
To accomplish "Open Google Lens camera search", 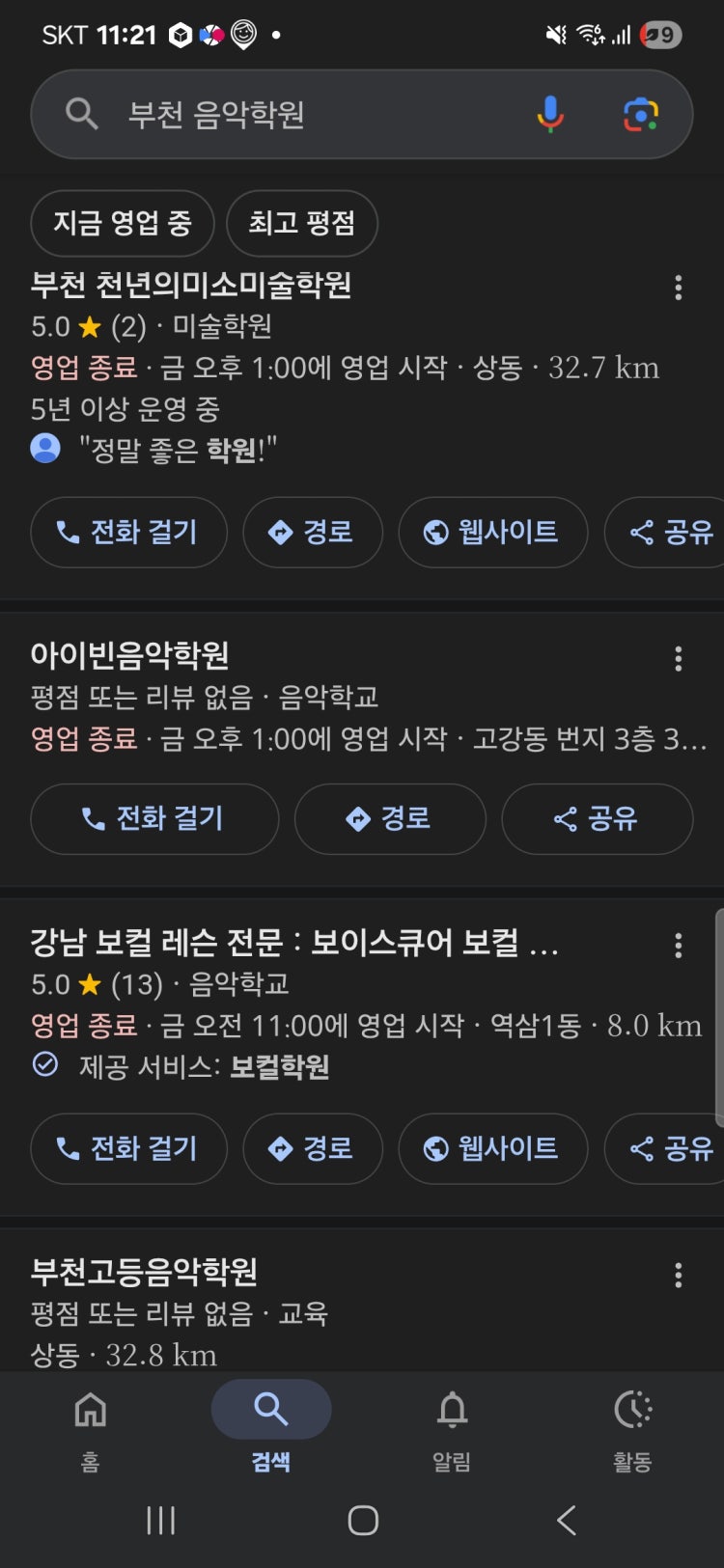I will [x=640, y=115].
